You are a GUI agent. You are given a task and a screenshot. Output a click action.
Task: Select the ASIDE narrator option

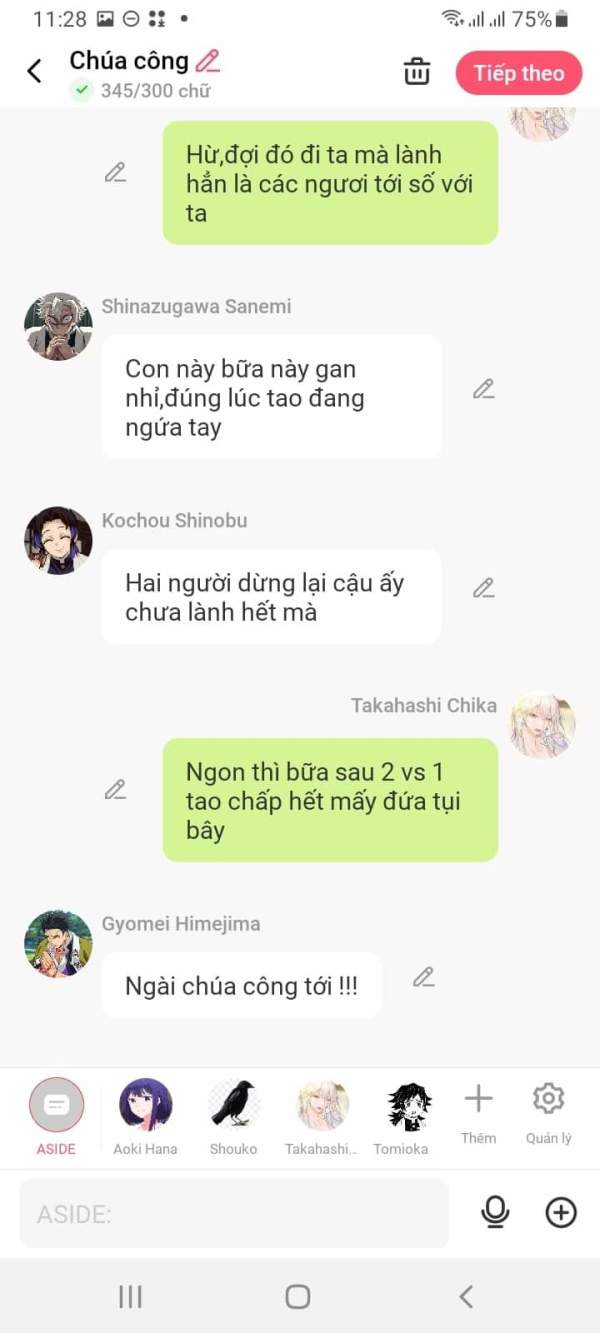point(56,1116)
